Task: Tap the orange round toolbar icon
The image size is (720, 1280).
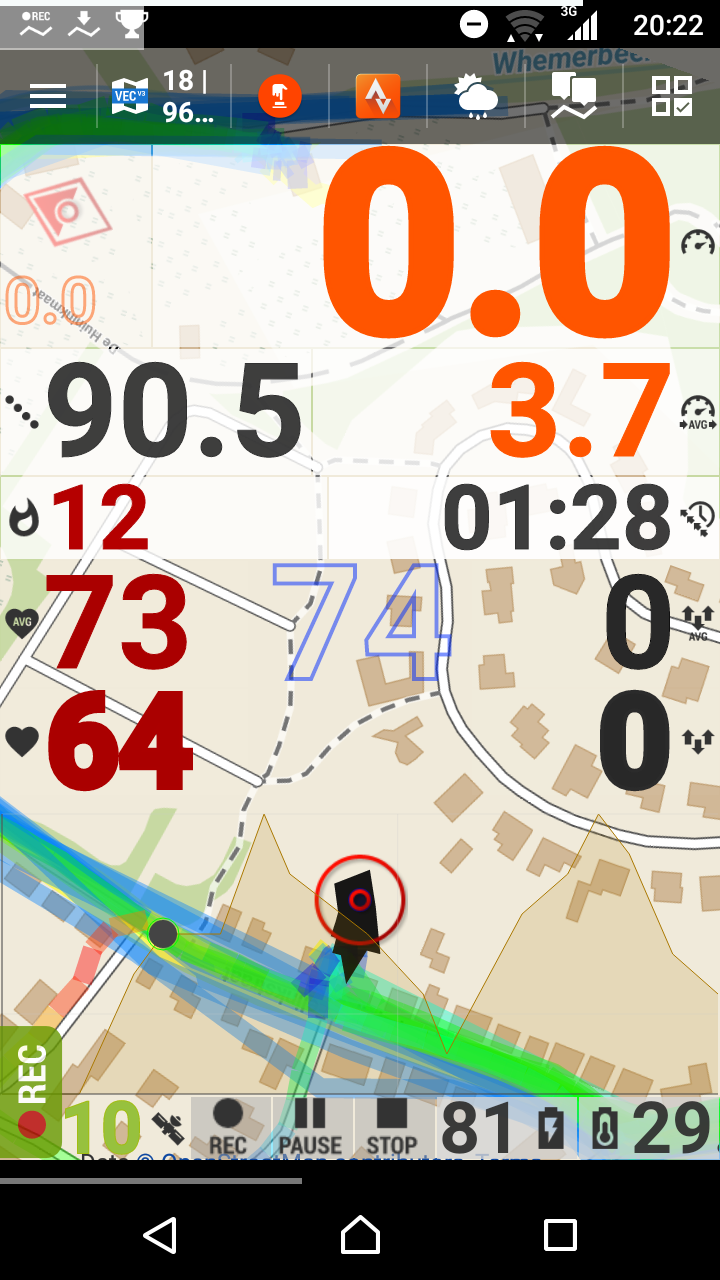Action: click(279, 96)
